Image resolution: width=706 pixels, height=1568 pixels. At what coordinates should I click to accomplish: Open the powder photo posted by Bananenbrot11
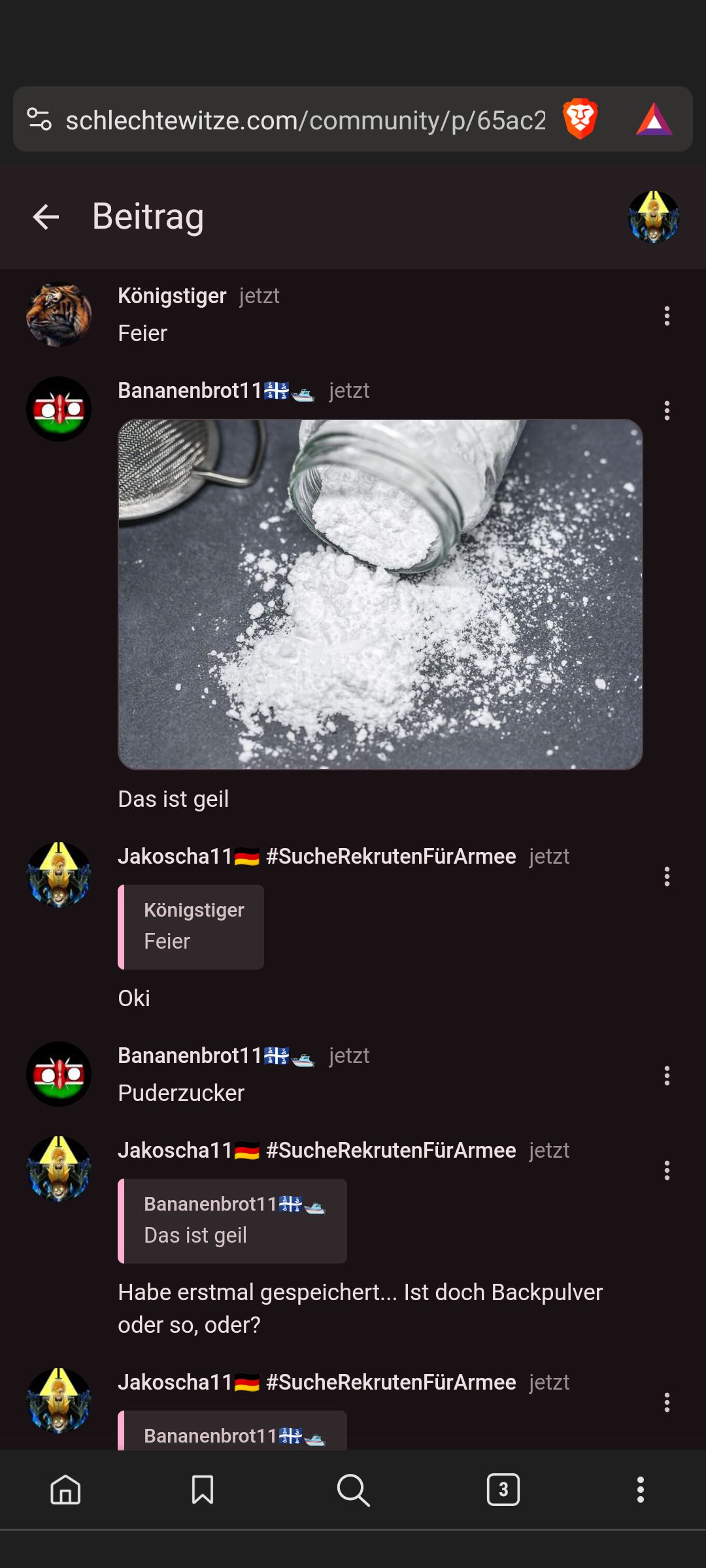(380, 594)
